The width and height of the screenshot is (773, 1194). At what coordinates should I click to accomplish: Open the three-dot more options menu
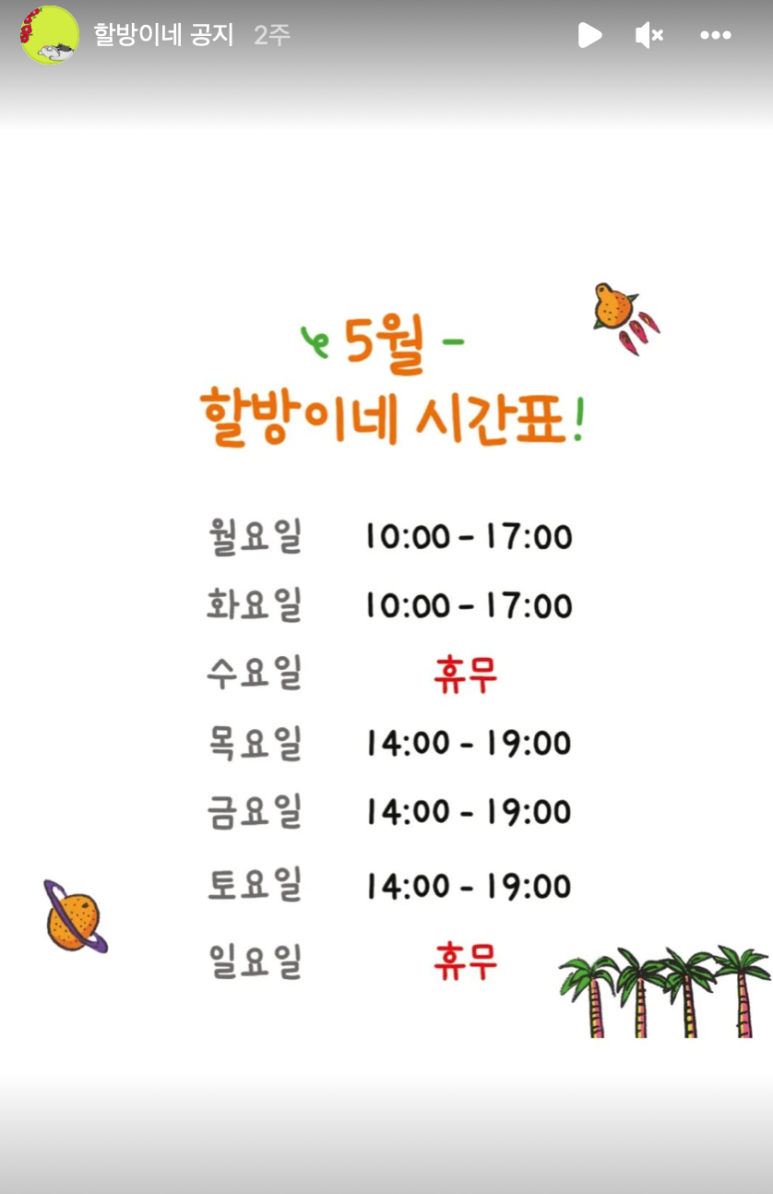[715, 36]
